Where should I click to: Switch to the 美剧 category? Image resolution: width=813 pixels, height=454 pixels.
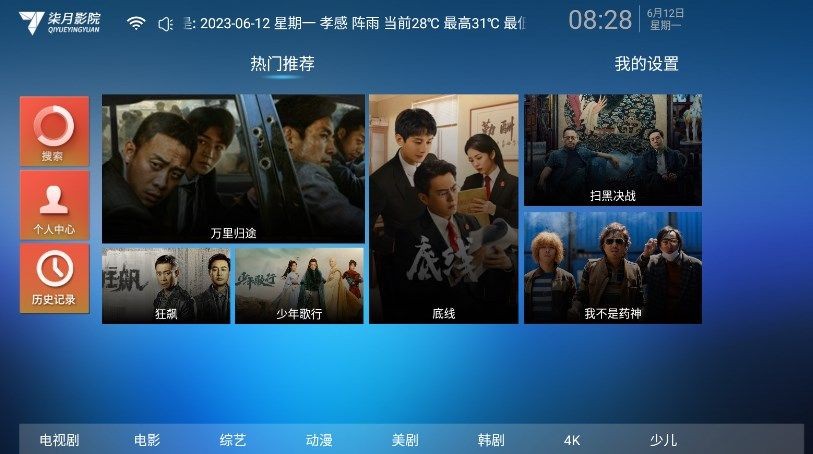pyautogui.click(x=405, y=440)
